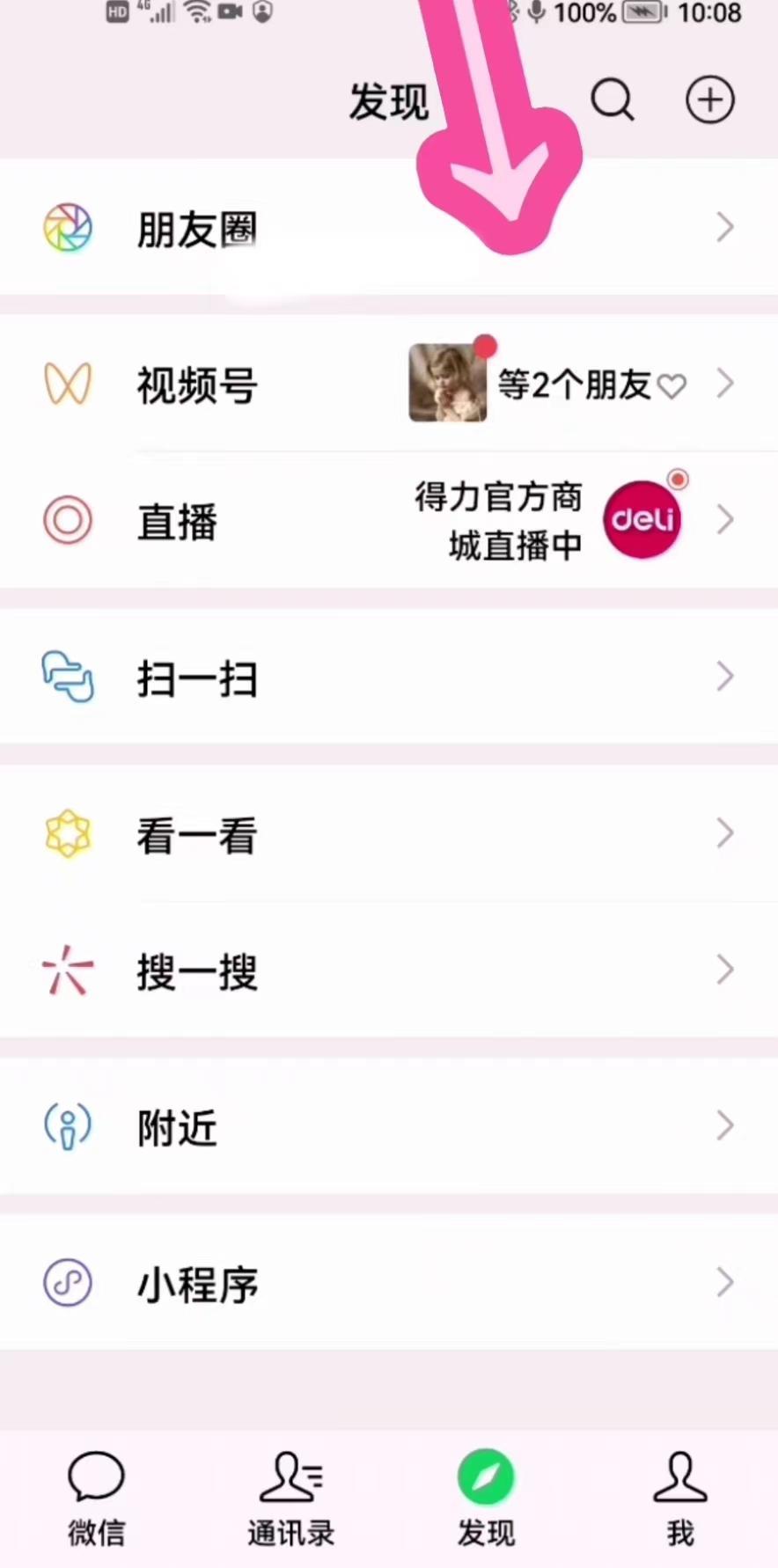Open 视频号 Channels row

coord(197,385)
